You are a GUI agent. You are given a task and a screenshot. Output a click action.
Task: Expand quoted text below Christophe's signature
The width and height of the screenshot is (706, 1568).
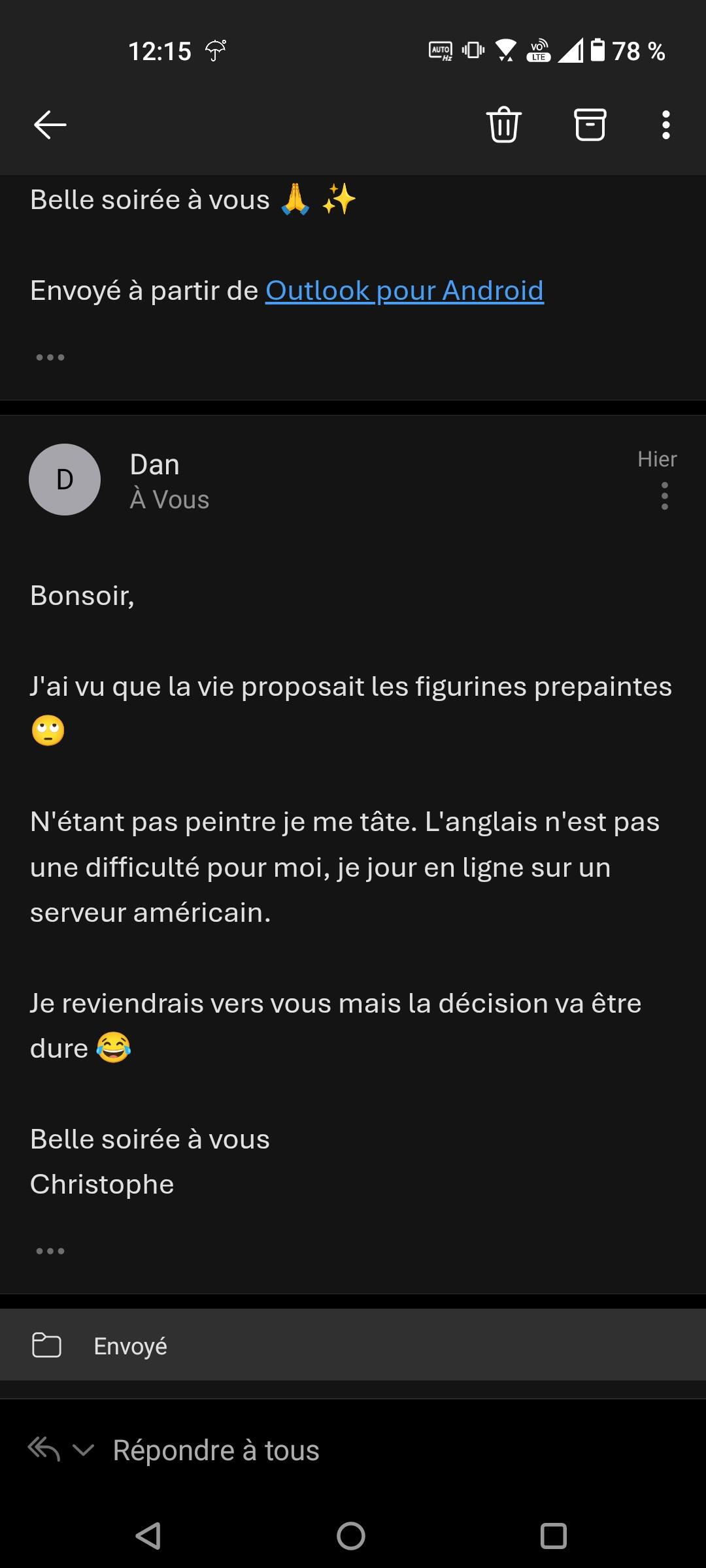50,1251
